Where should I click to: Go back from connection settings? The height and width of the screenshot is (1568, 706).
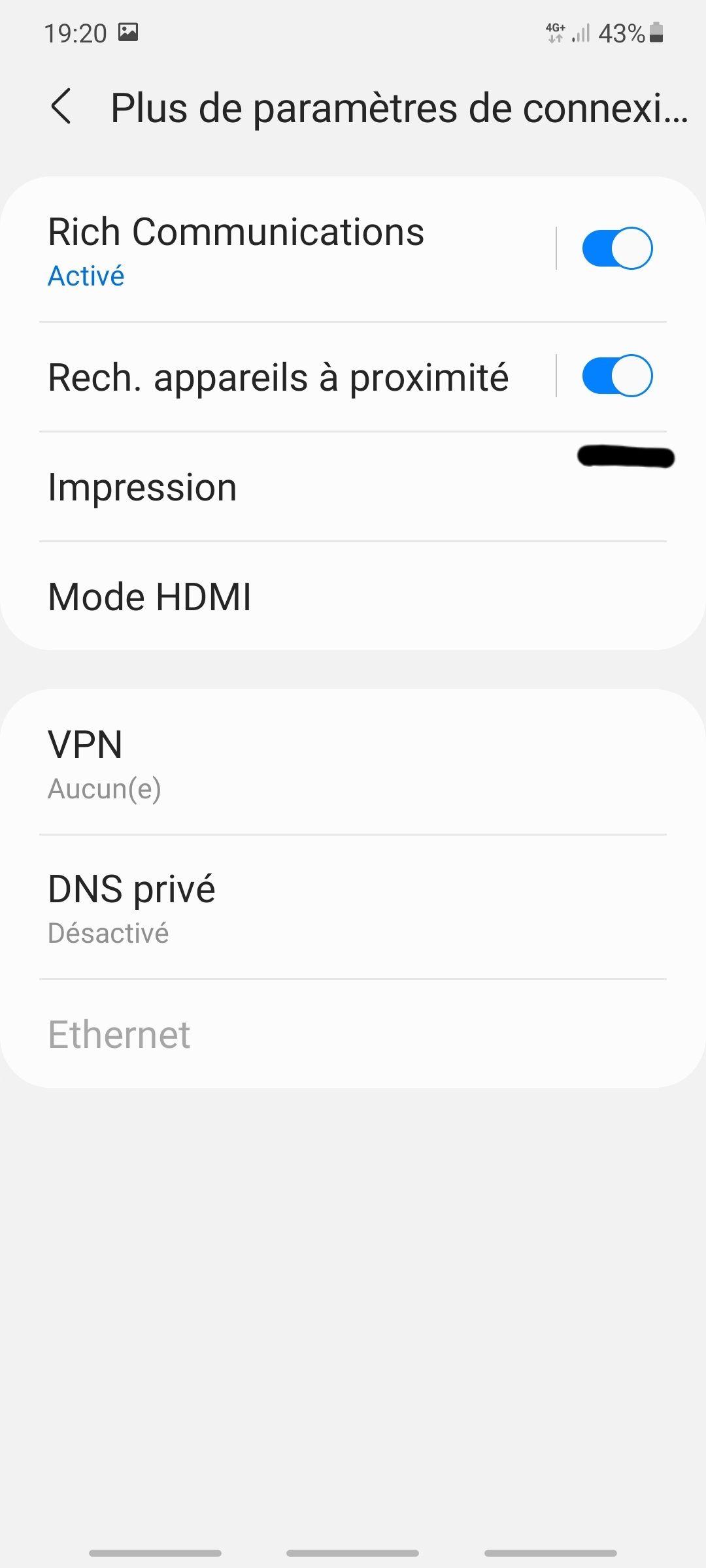(61, 106)
